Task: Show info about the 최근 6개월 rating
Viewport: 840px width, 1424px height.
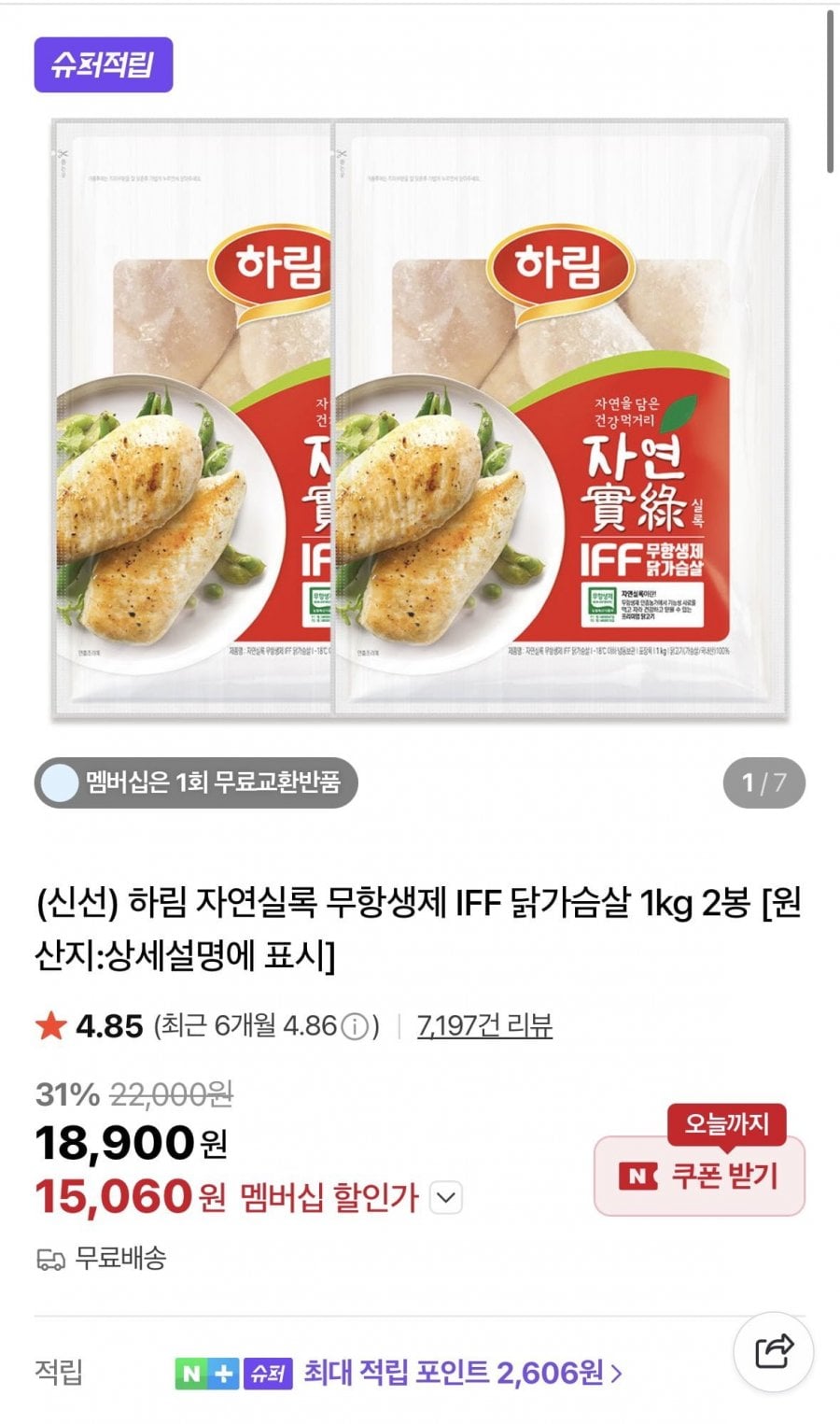Action: 355,1027
